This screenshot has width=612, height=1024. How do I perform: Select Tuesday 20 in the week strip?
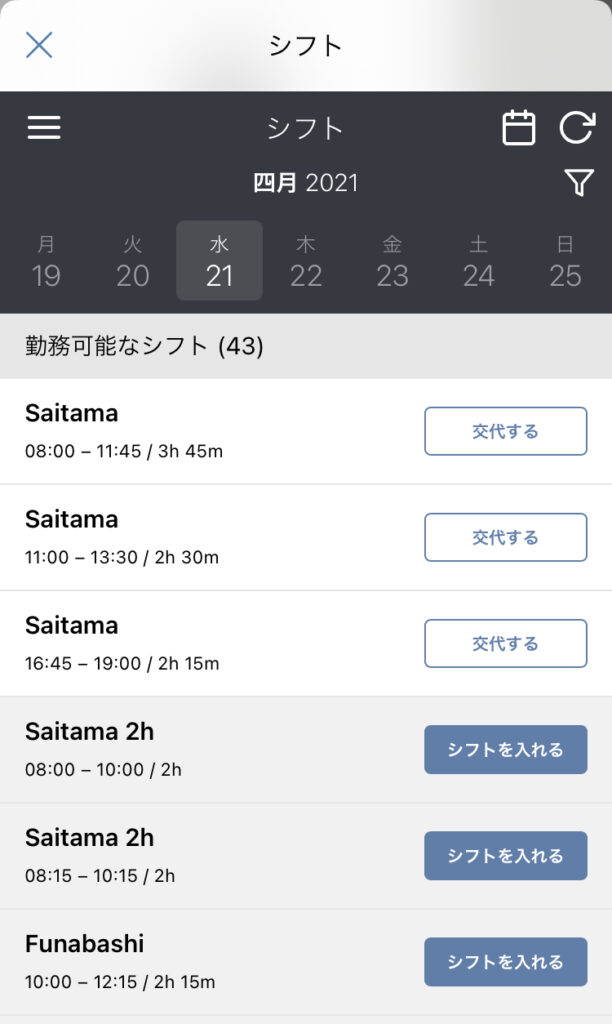click(x=133, y=262)
